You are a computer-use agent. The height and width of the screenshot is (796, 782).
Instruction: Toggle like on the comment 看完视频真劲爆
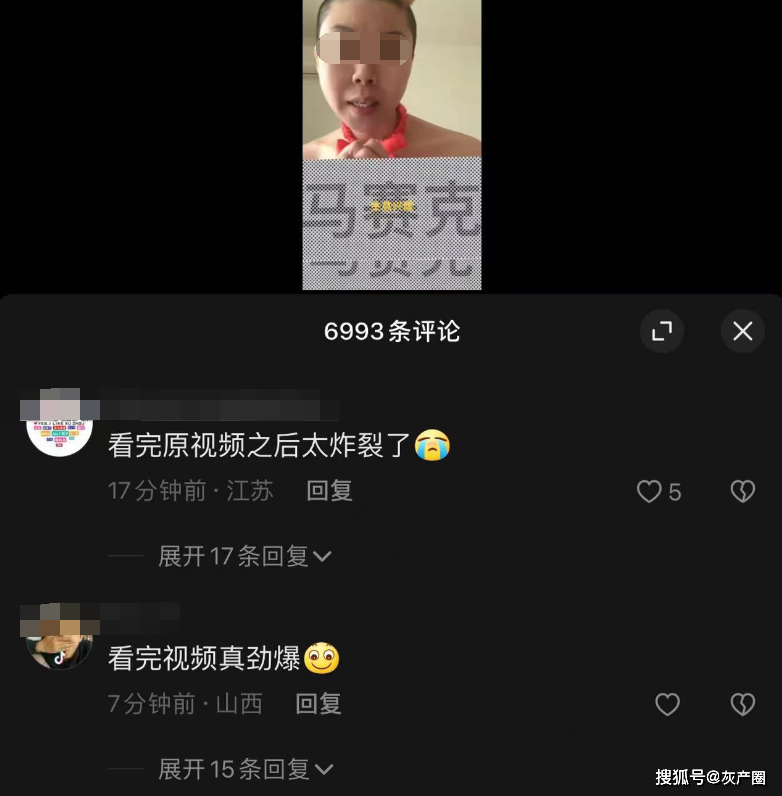pos(667,704)
